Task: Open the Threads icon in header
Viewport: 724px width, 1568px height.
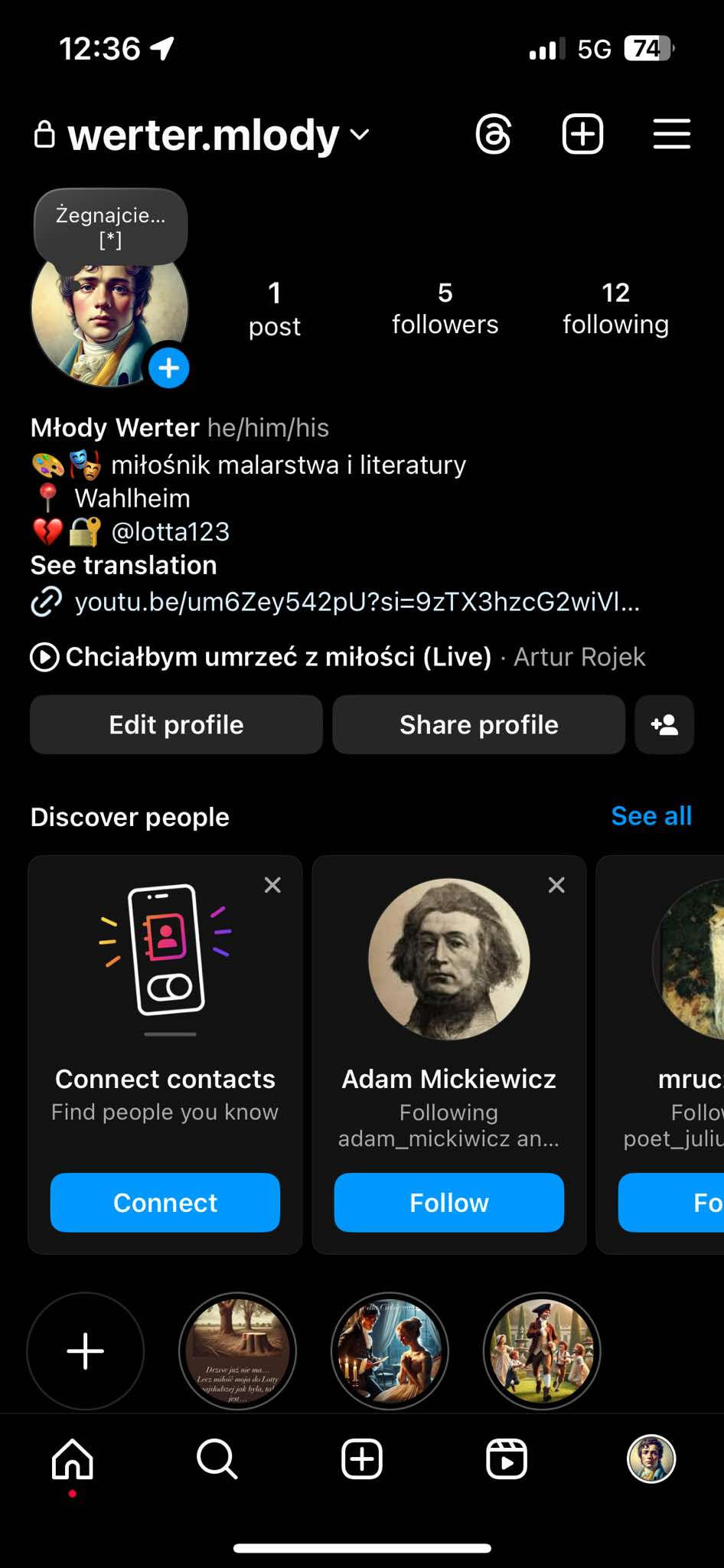Action: coord(493,135)
